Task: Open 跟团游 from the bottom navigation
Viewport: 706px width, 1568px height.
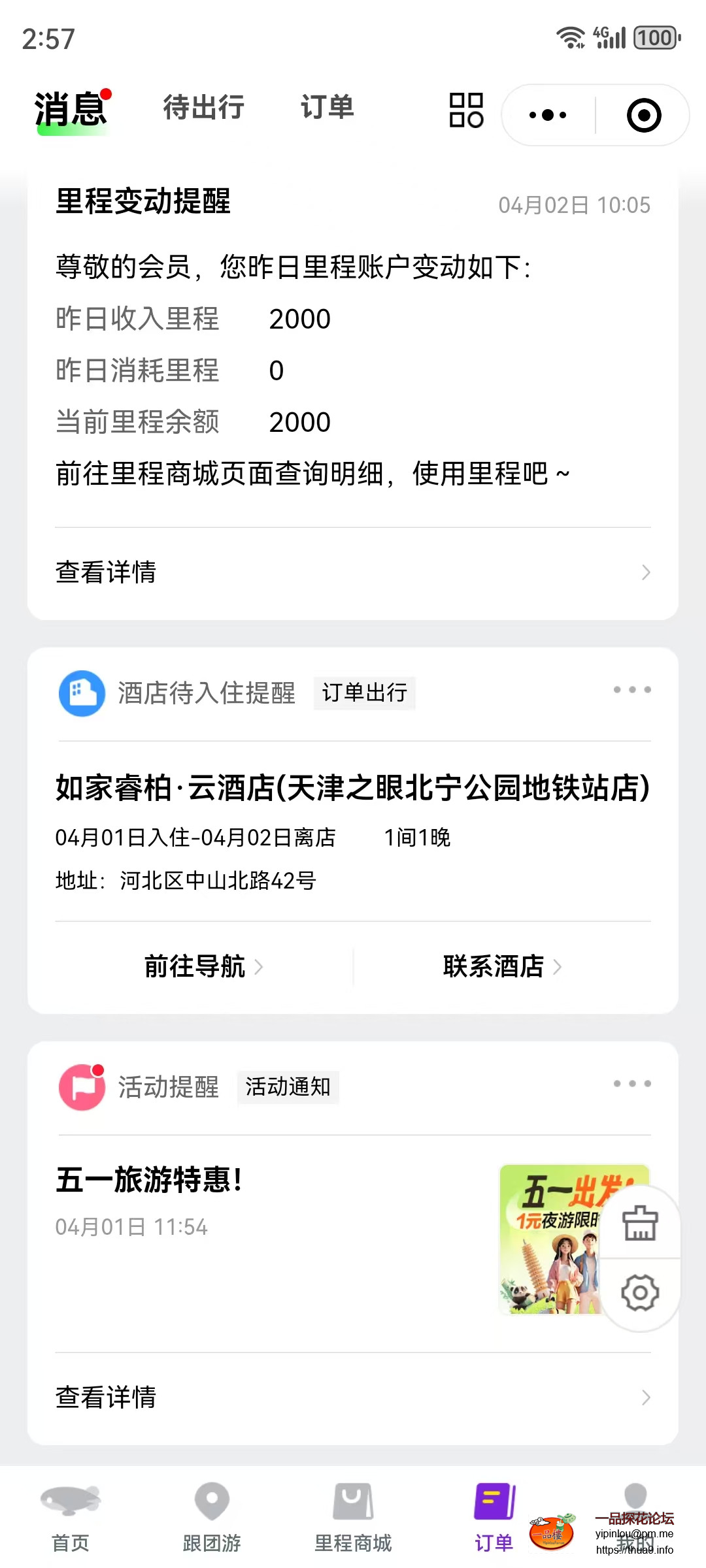Action: pyautogui.click(x=210, y=1516)
